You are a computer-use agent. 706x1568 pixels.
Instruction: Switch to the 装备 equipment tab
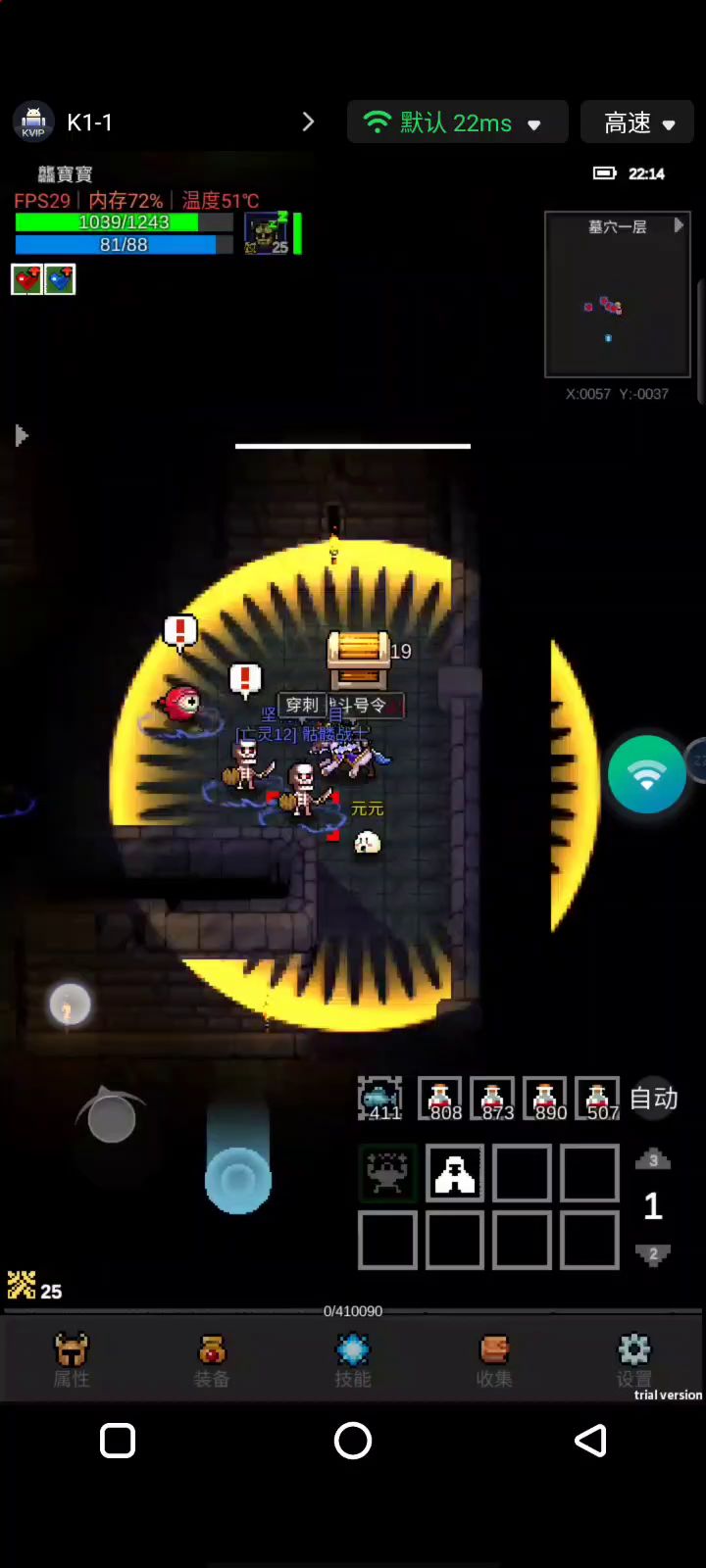212,1360
